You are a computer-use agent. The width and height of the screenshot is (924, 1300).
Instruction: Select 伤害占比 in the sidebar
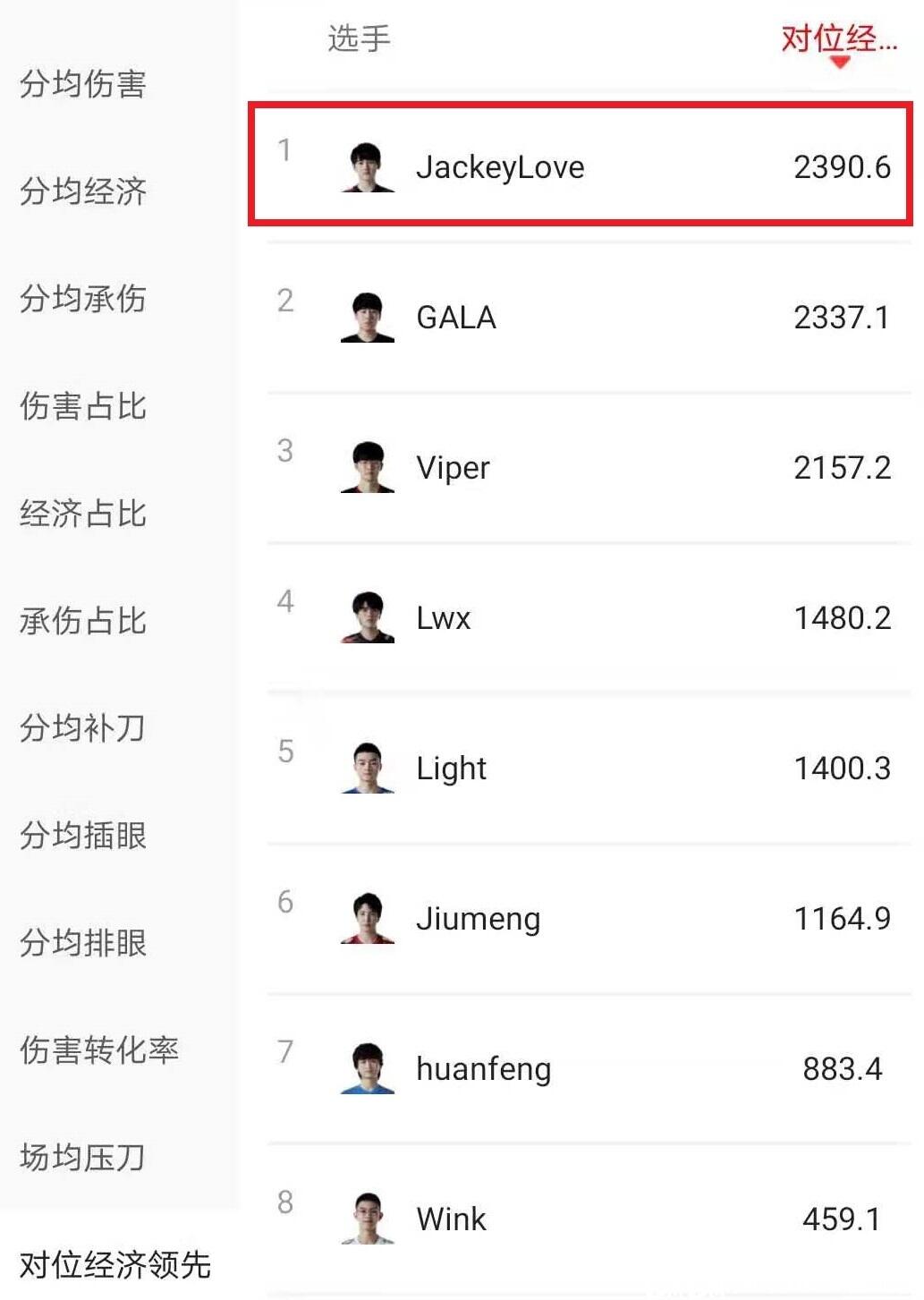click(x=83, y=406)
